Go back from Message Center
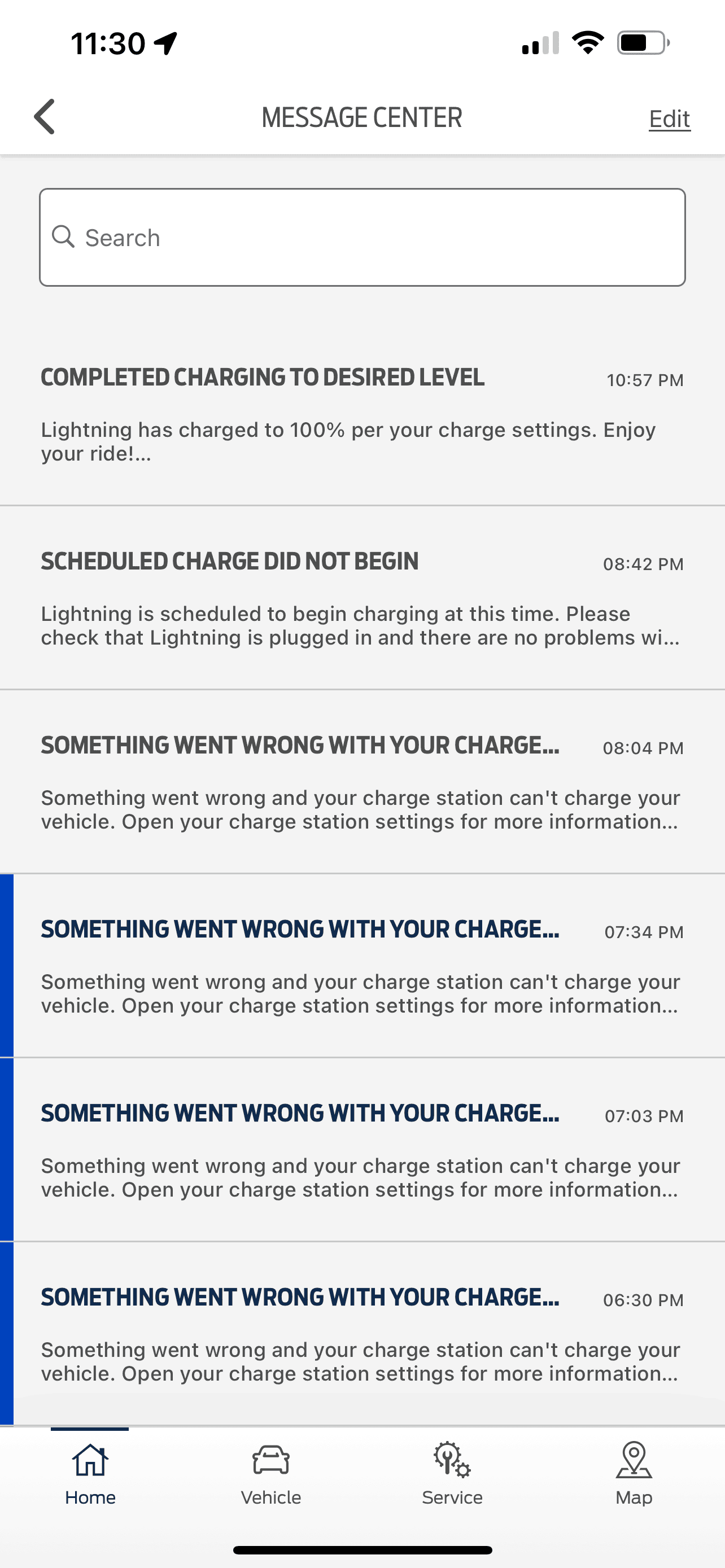The image size is (725, 1568). click(x=45, y=116)
